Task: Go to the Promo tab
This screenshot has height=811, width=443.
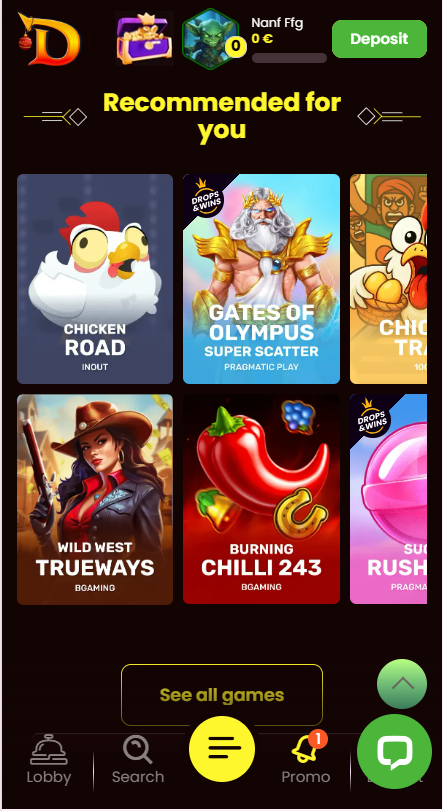Action: click(x=306, y=759)
